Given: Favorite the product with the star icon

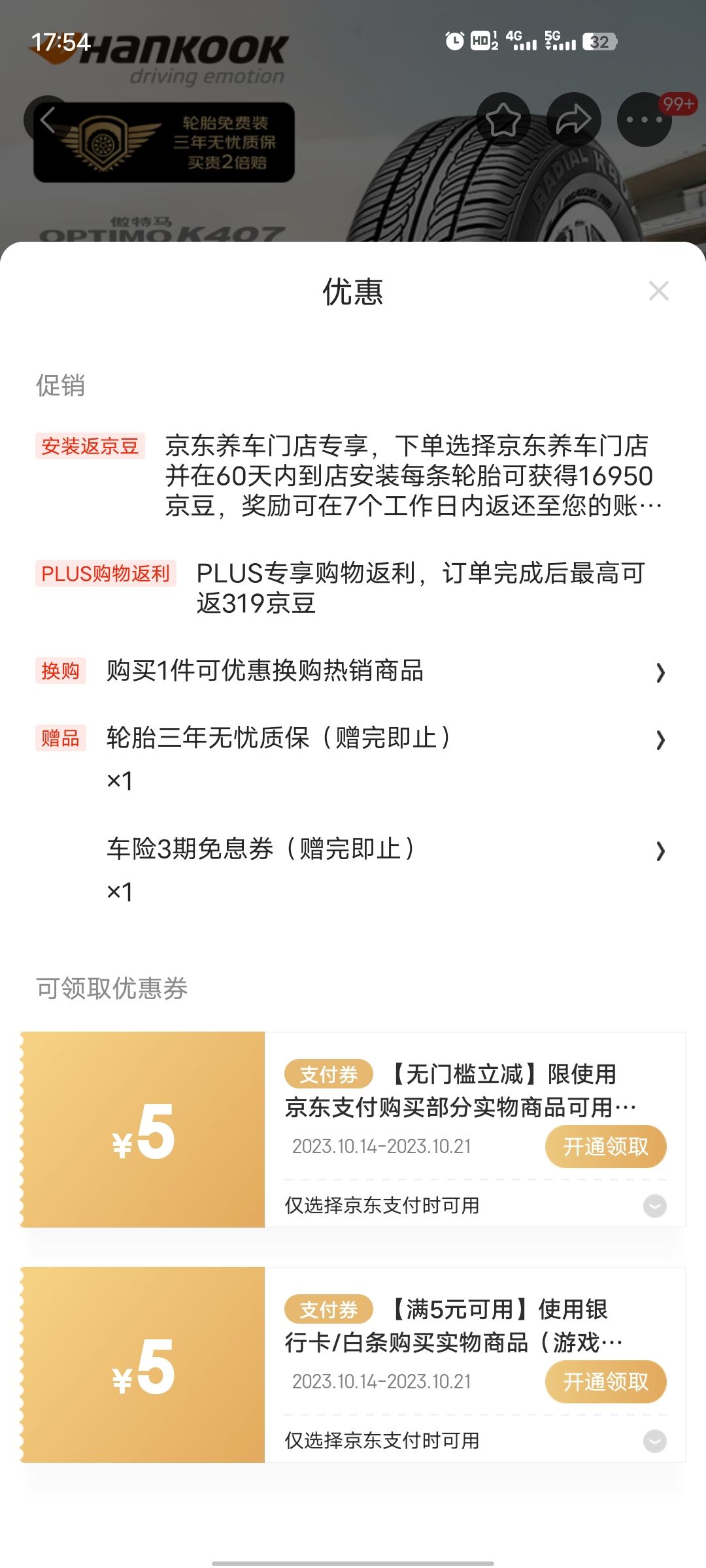Looking at the screenshot, I should coord(502,120).
